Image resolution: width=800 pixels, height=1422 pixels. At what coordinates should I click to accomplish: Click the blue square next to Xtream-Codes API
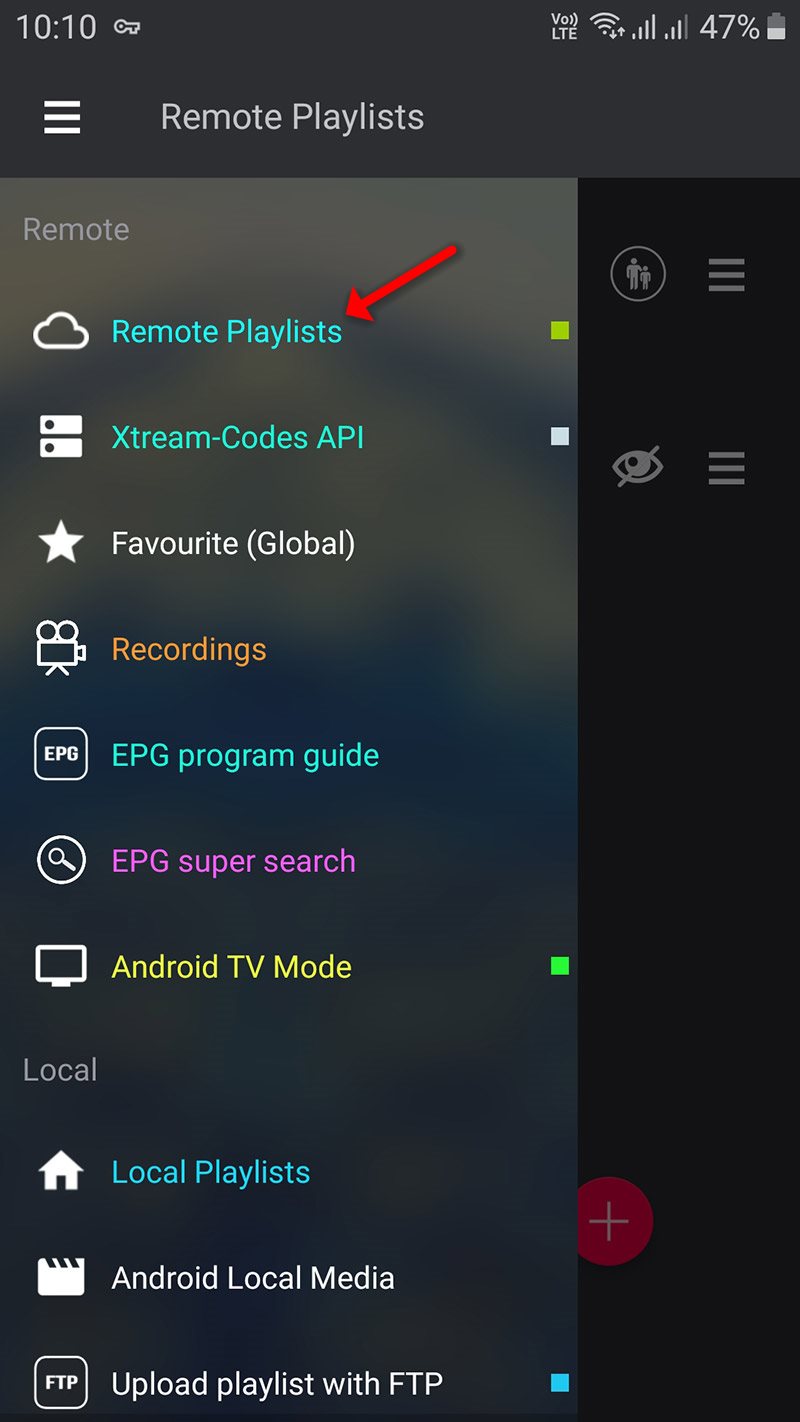pos(560,436)
